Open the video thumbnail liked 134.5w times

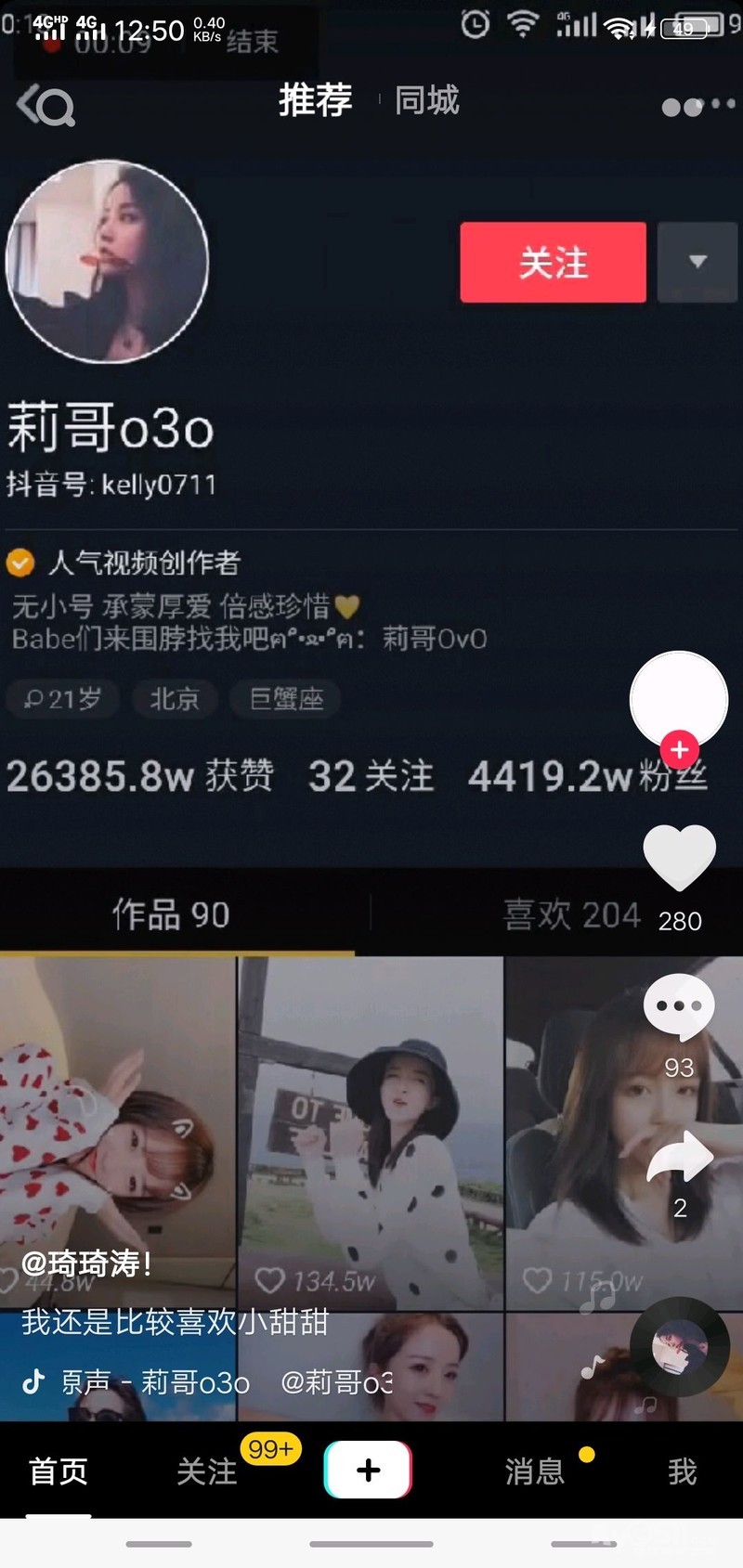pyautogui.click(x=370, y=1114)
